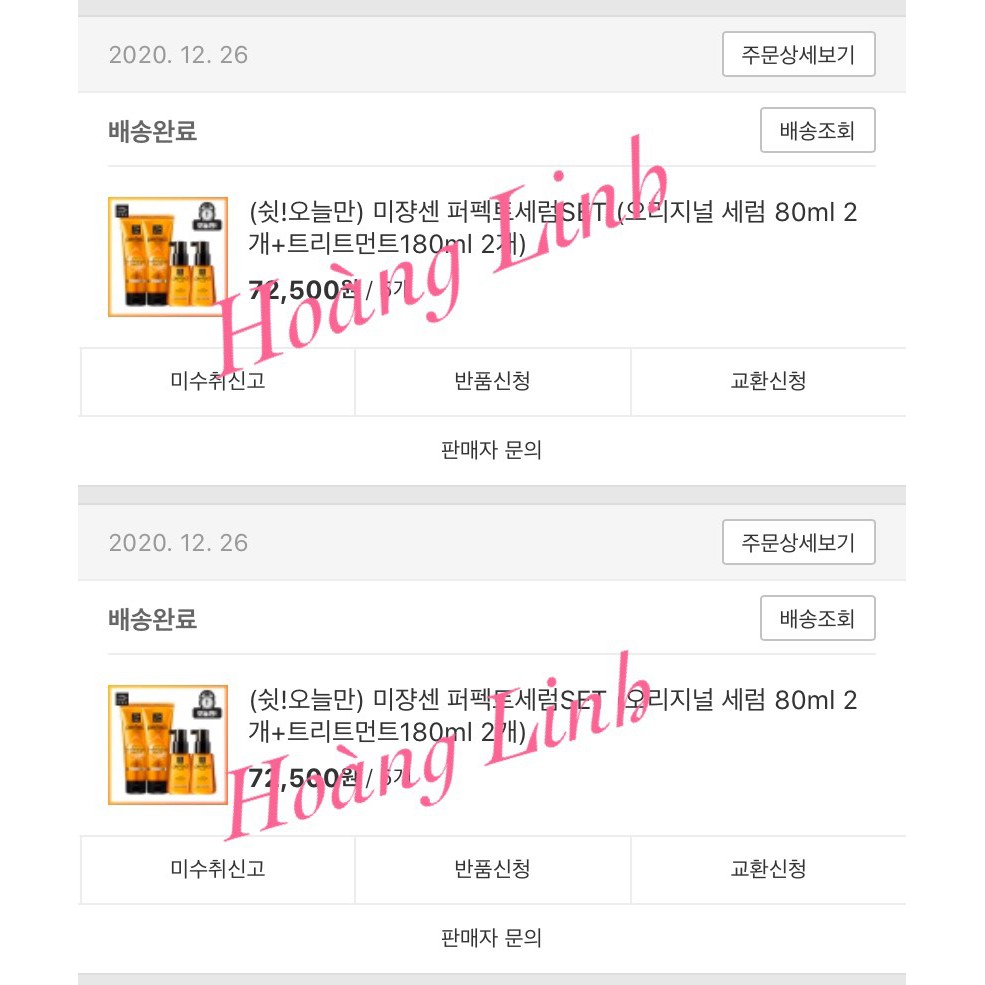This screenshot has width=985, height=985.
Task: Request a return (반품신청) for the first order
Action: (492, 381)
